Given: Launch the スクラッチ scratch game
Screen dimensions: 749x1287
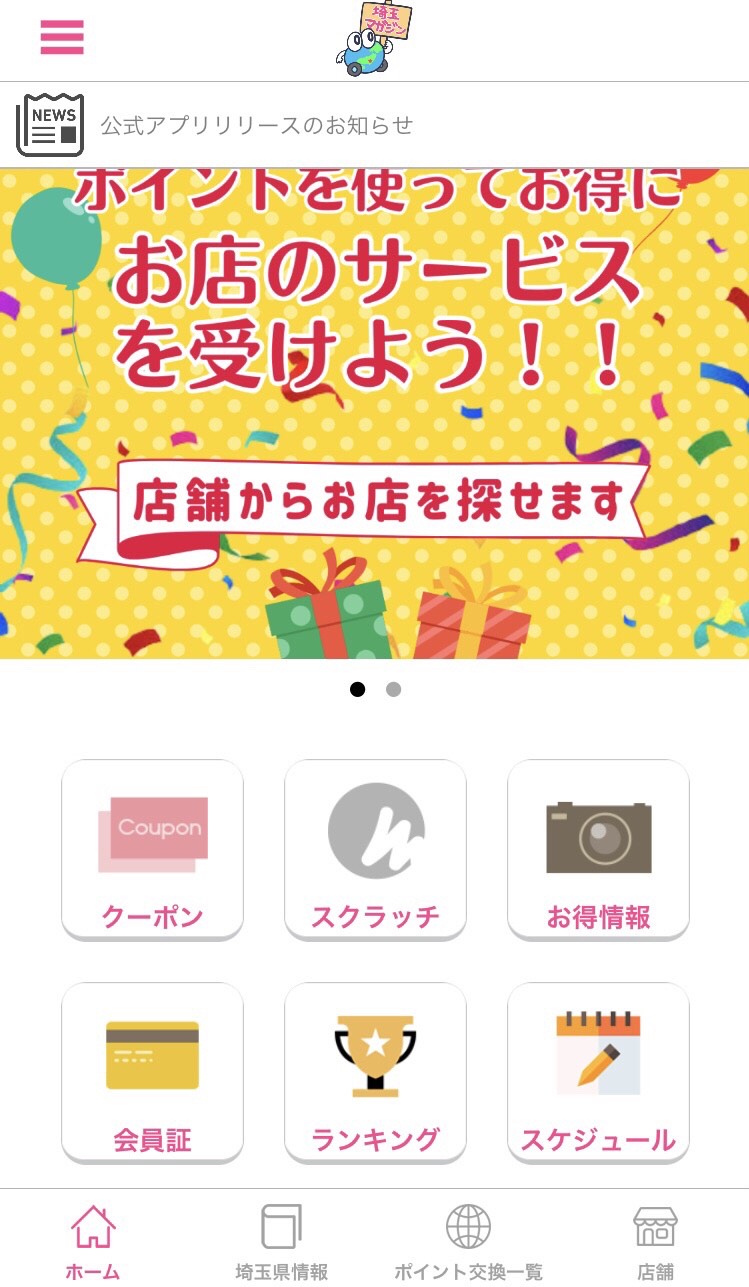Looking at the screenshot, I should pos(375,849).
